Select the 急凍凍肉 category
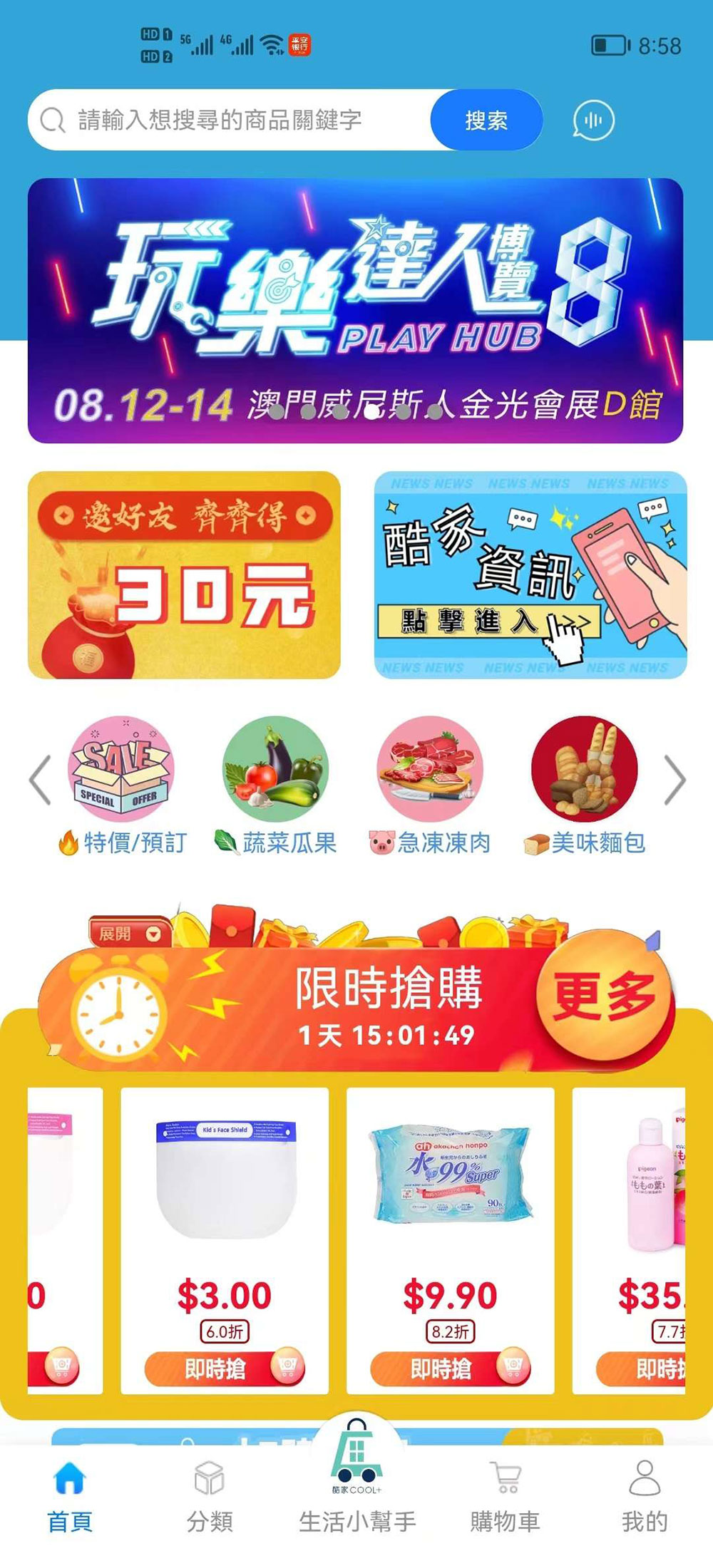The height and width of the screenshot is (1568, 713). point(430,784)
